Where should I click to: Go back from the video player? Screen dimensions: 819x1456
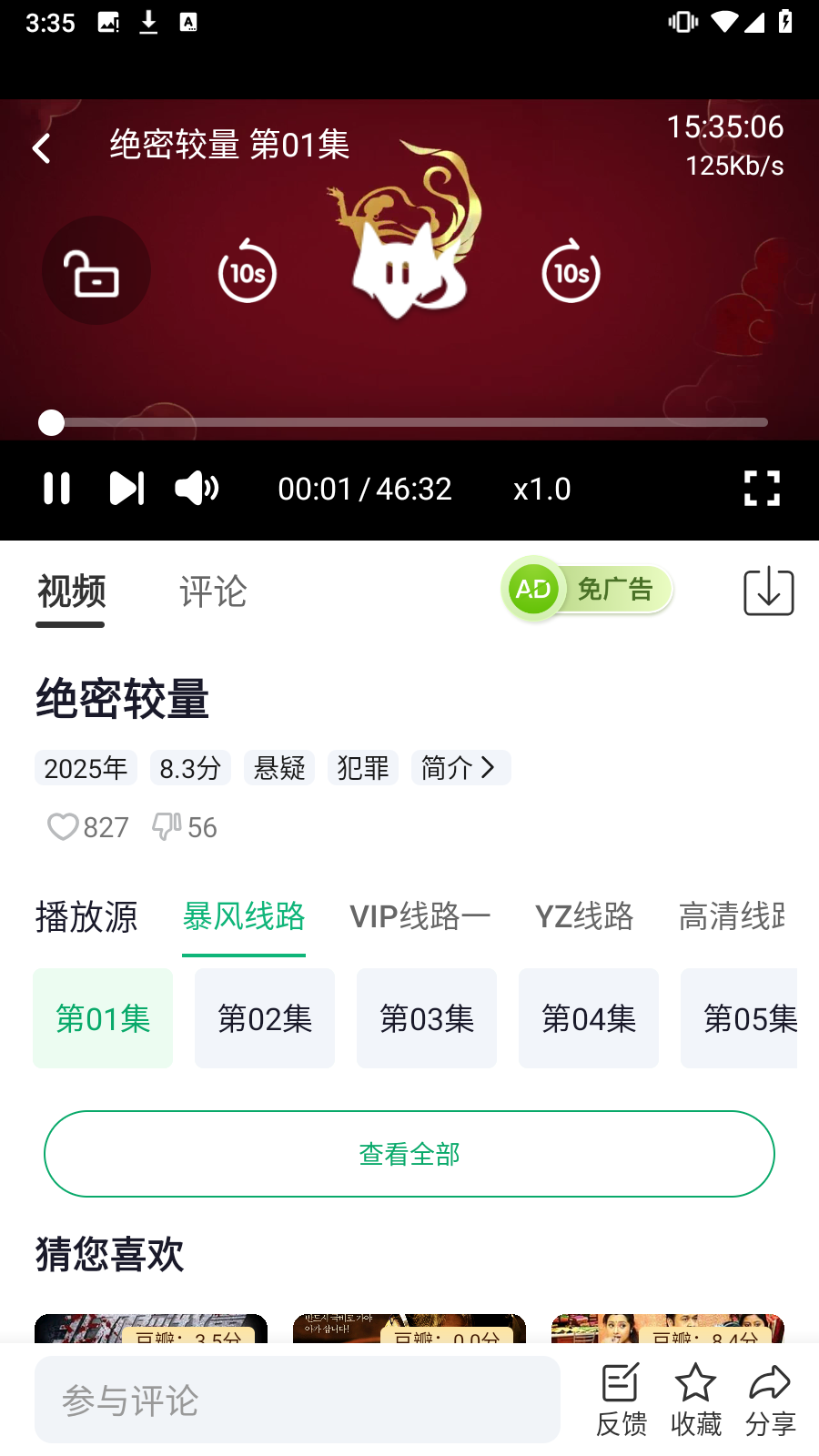pos(42,148)
